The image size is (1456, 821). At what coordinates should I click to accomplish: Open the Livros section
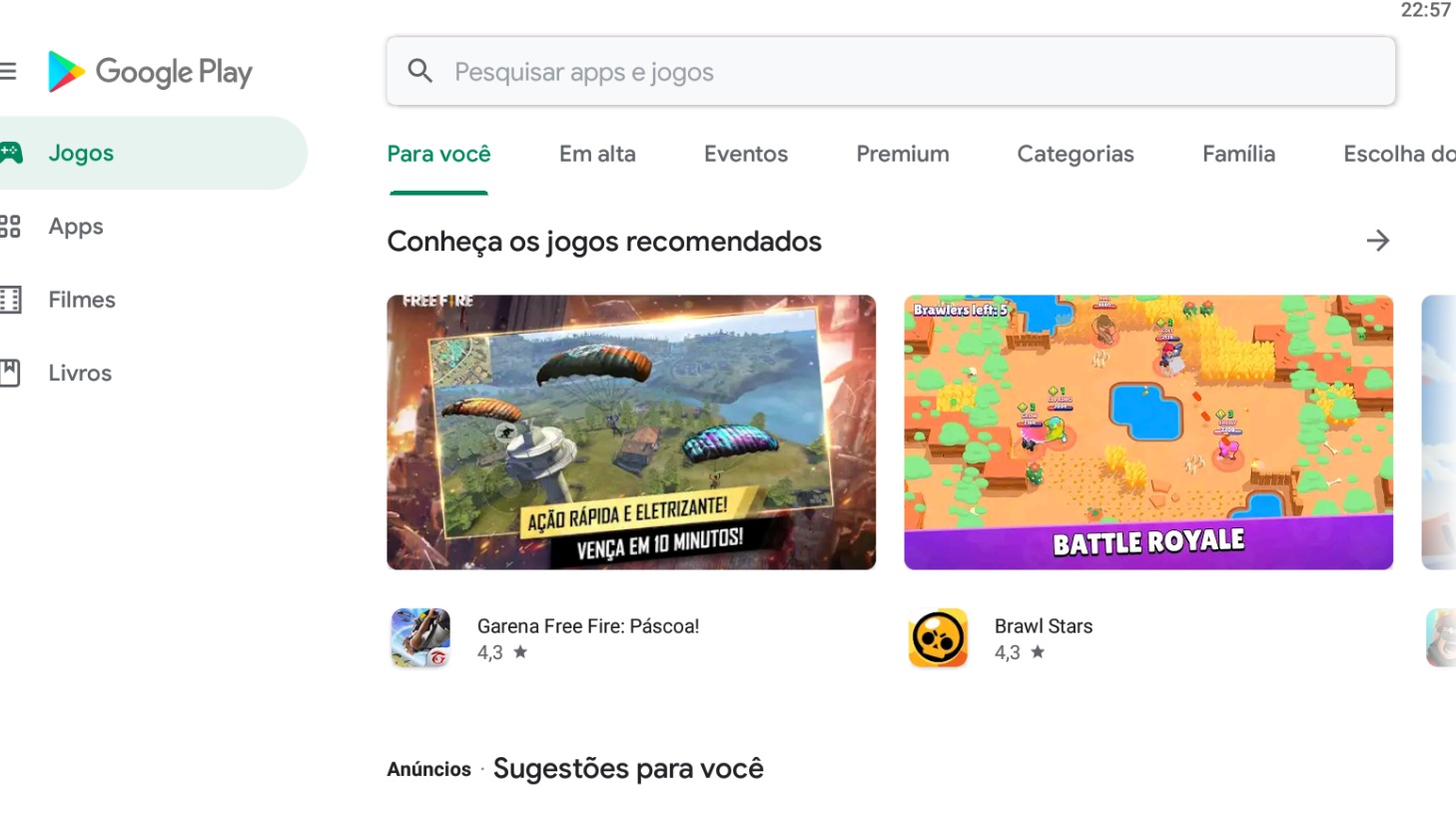pyautogui.click(x=80, y=373)
